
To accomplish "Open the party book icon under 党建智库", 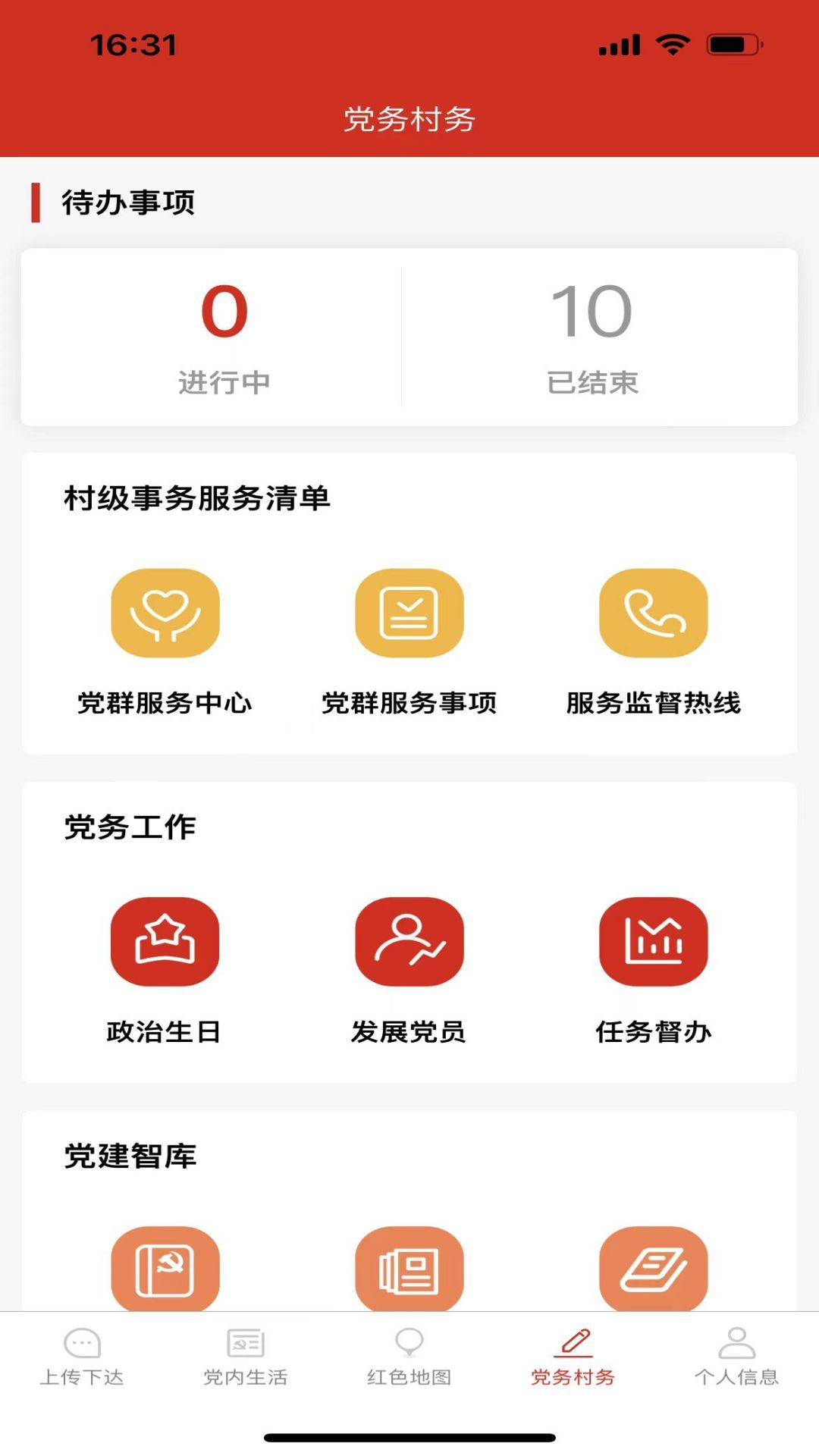I will click(x=165, y=1270).
